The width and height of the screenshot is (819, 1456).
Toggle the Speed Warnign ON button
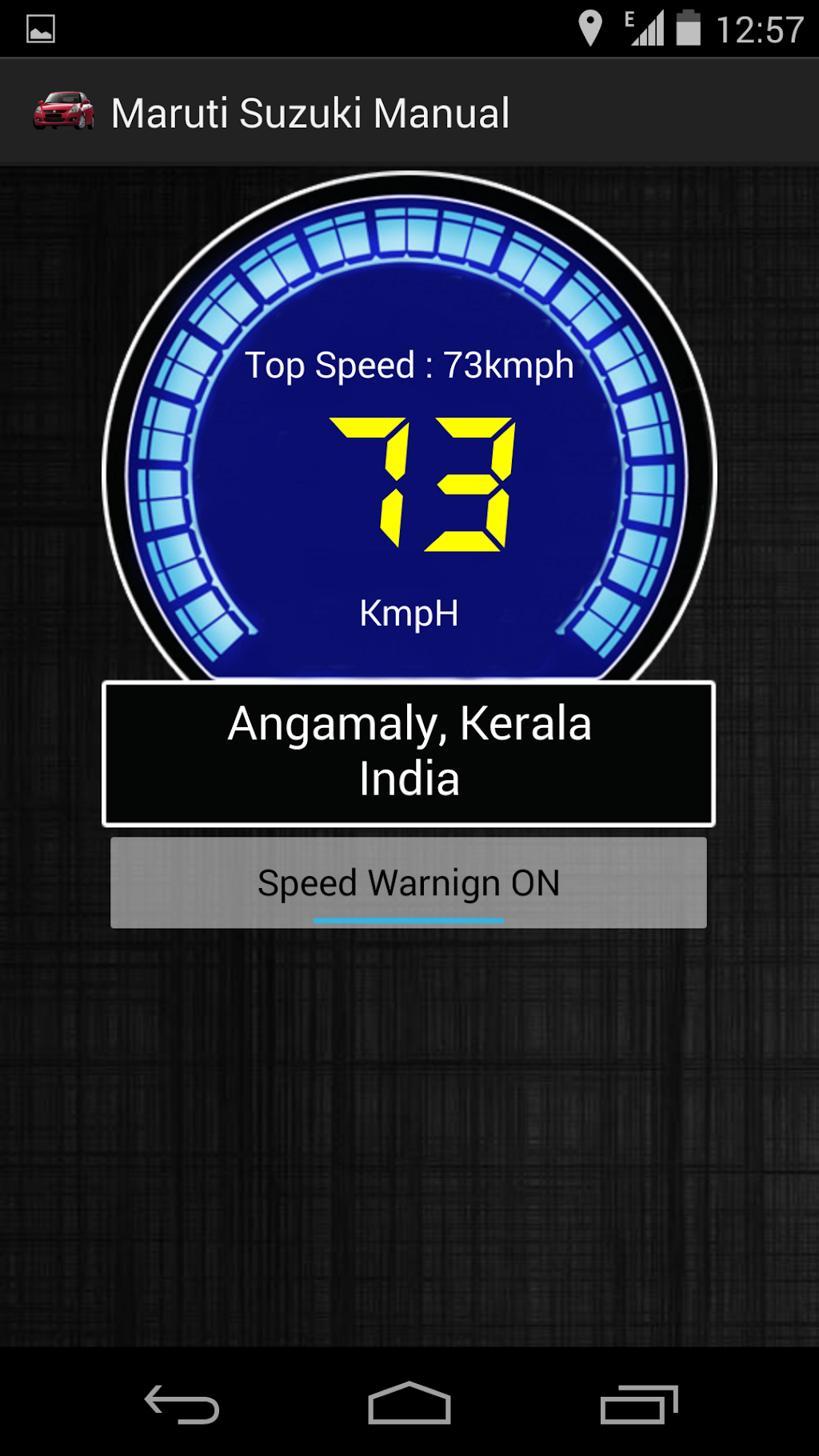pyautogui.click(x=408, y=882)
